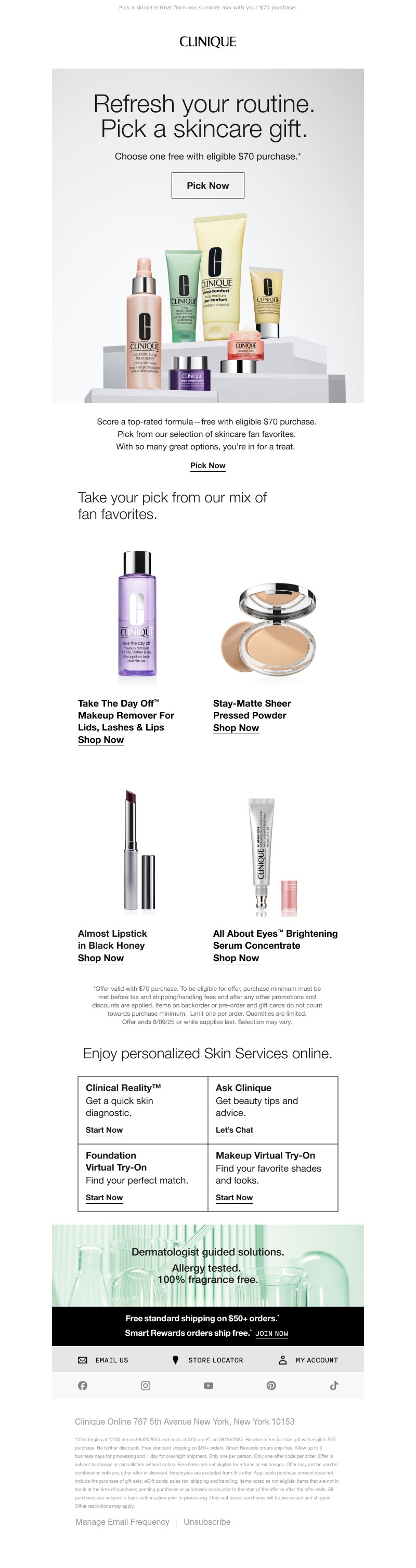Shop Now for All About Eyes serum

coord(236,958)
